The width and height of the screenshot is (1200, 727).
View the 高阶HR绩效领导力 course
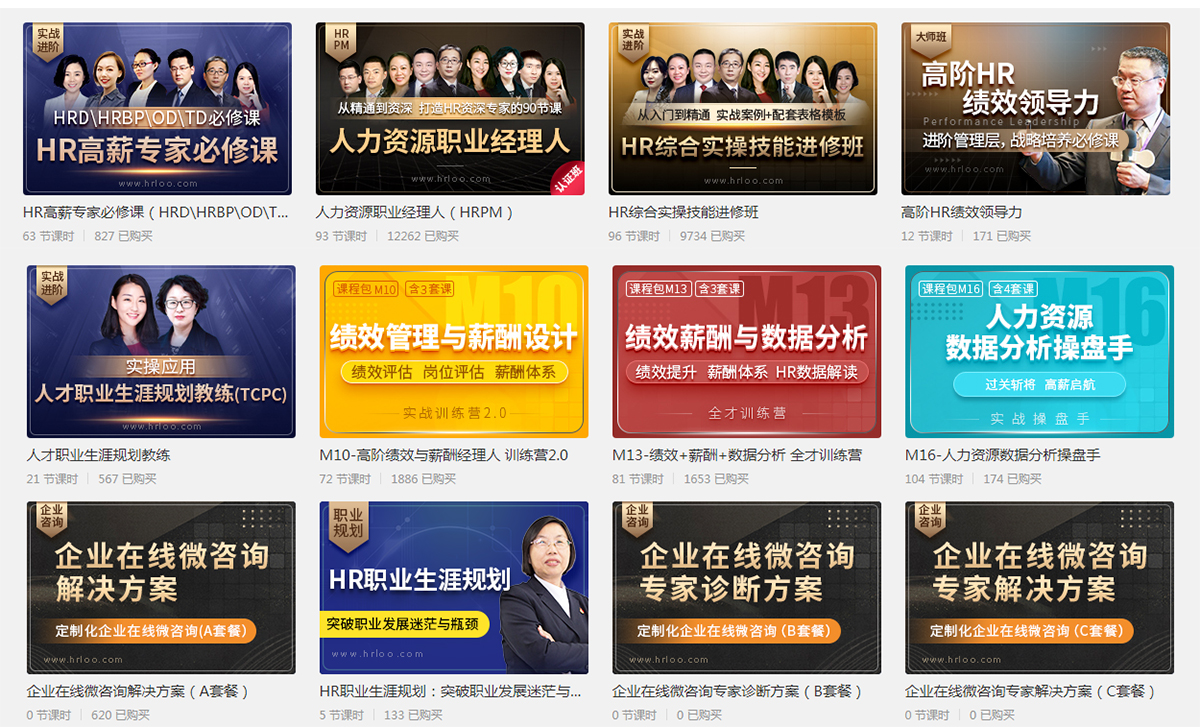click(x=1035, y=109)
